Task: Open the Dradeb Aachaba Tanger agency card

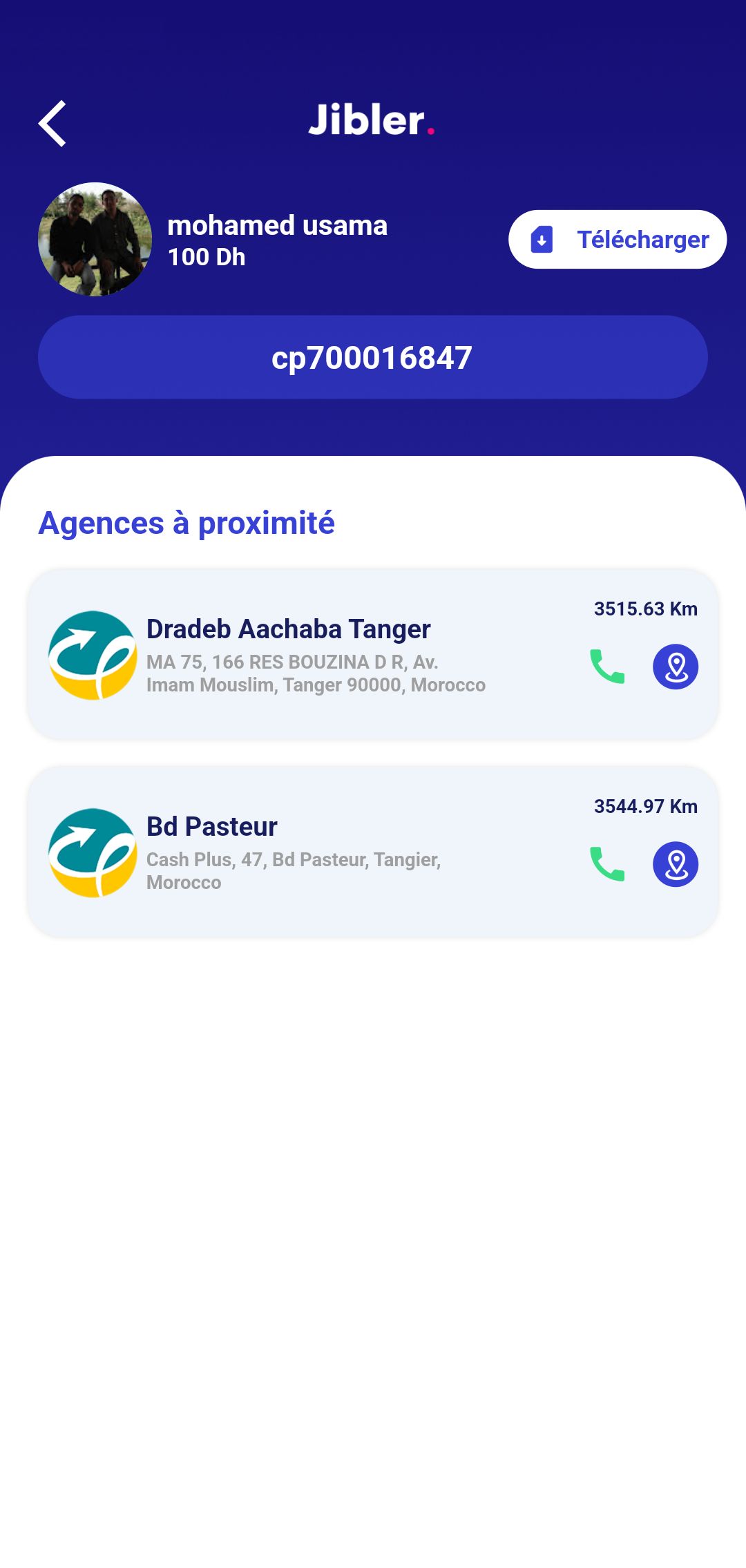Action: tap(373, 654)
